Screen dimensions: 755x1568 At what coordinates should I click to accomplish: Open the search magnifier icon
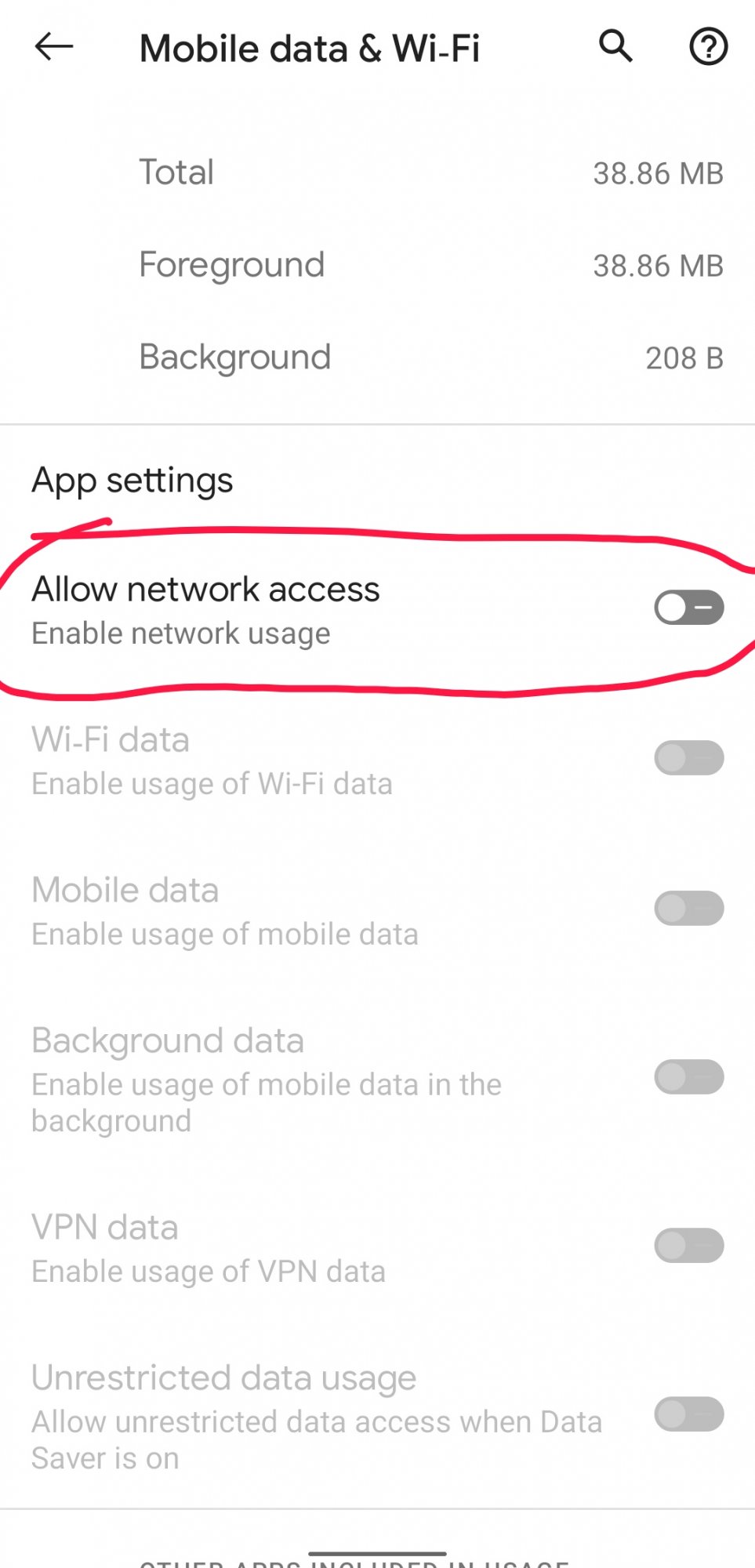(x=615, y=46)
